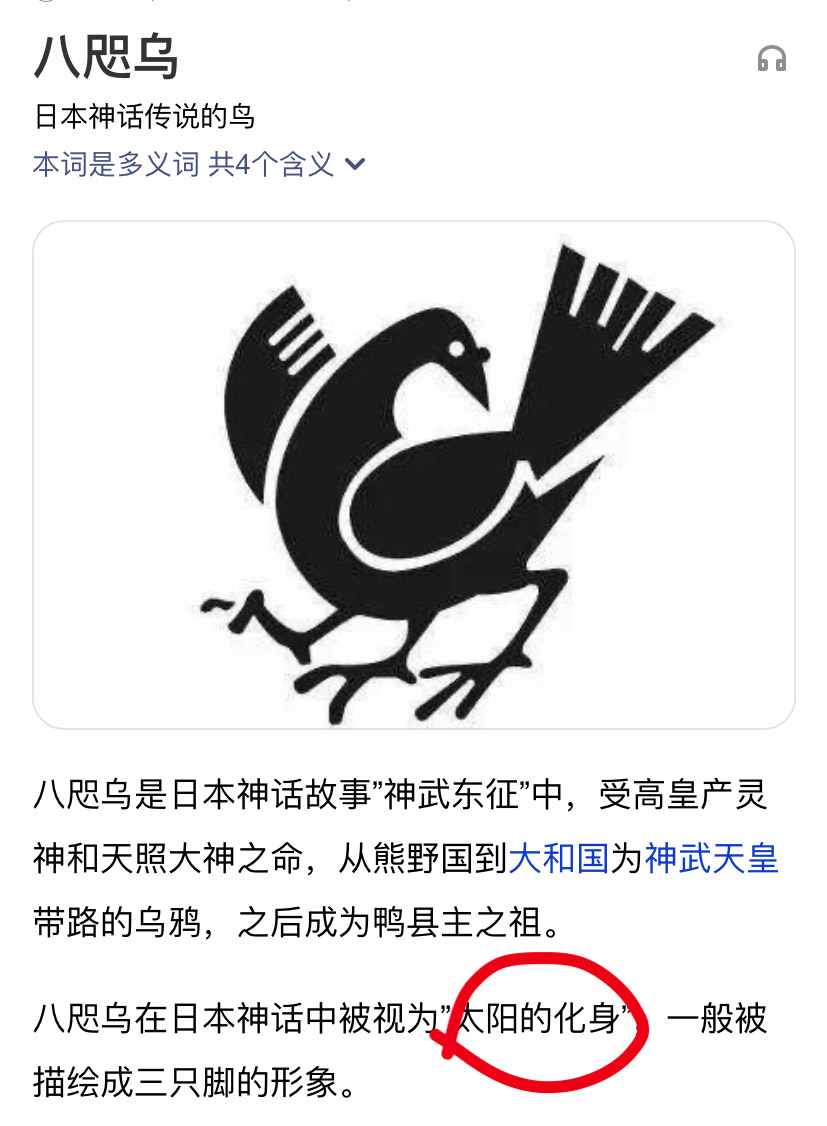827x1126 pixels.
Task: Play the audio reading of the entry
Action: tap(771, 60)
